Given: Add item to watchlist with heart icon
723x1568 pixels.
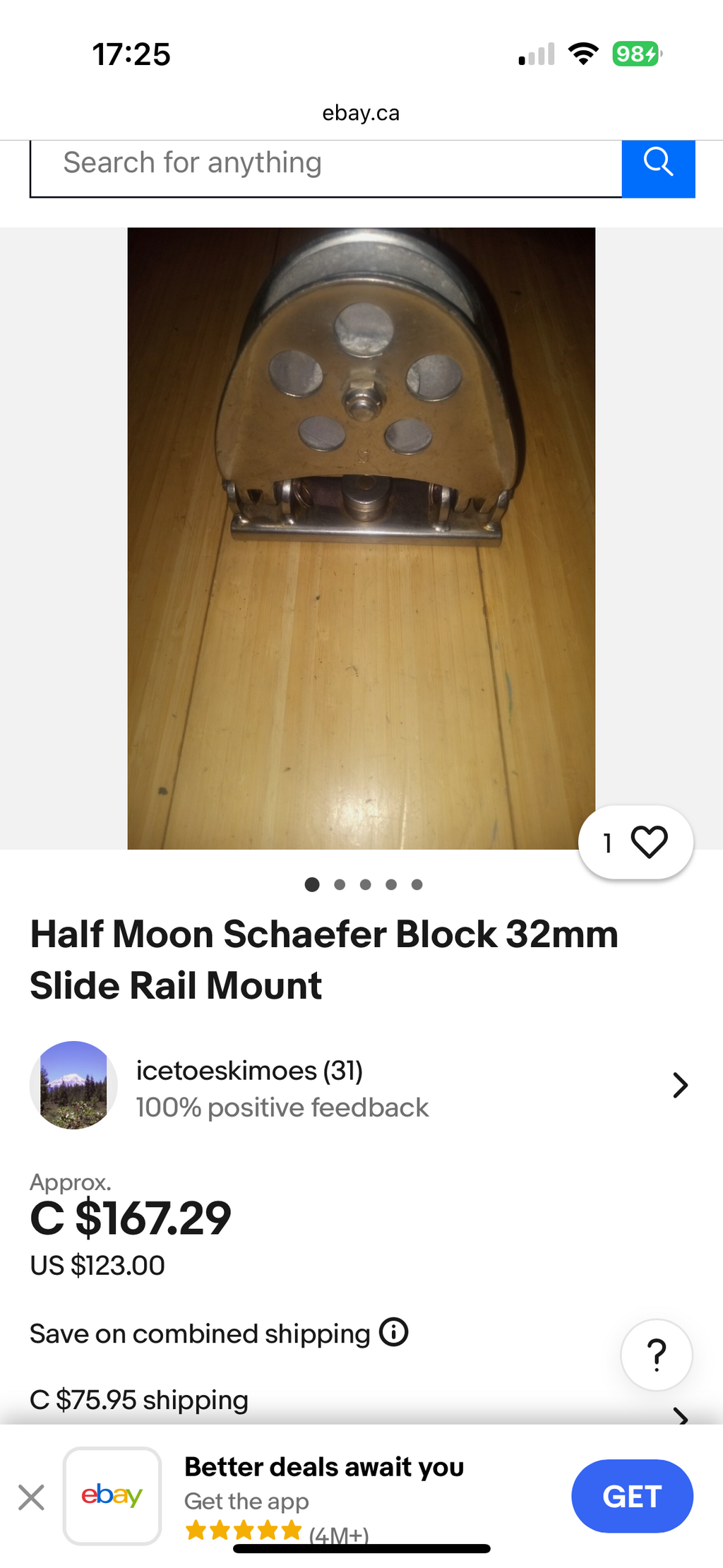Looking at the screenshot, I should point(635,842).
